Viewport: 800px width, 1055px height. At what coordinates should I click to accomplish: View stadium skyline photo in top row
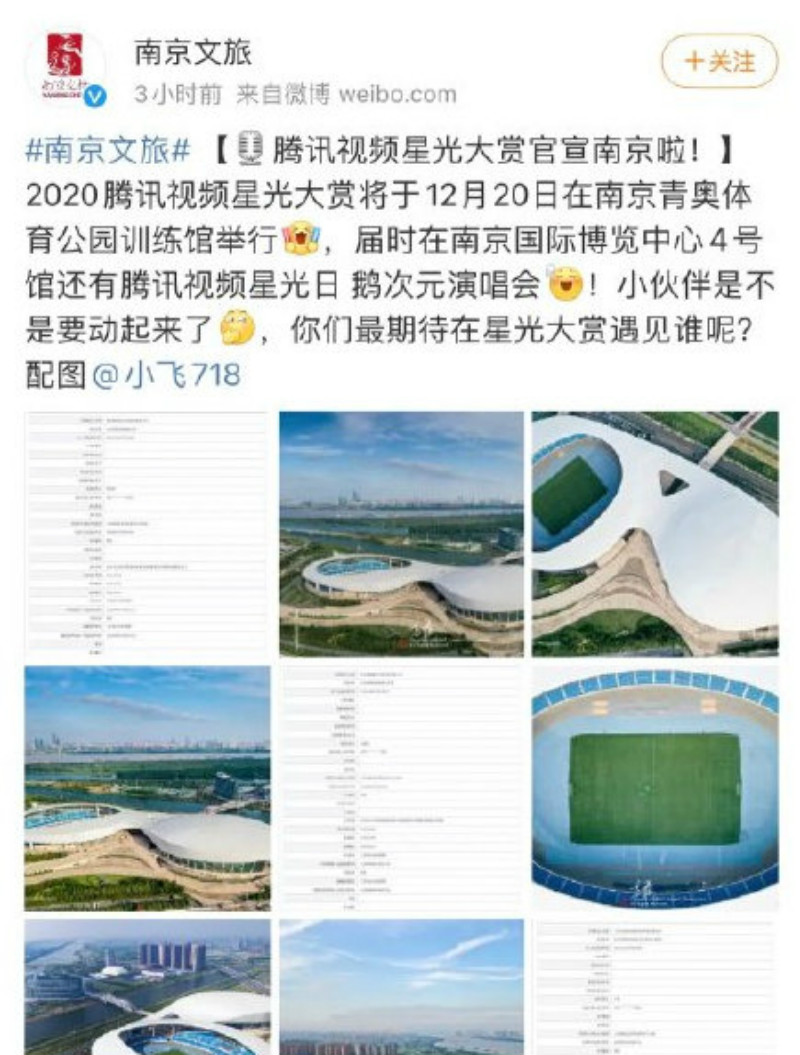pos(401,533)
